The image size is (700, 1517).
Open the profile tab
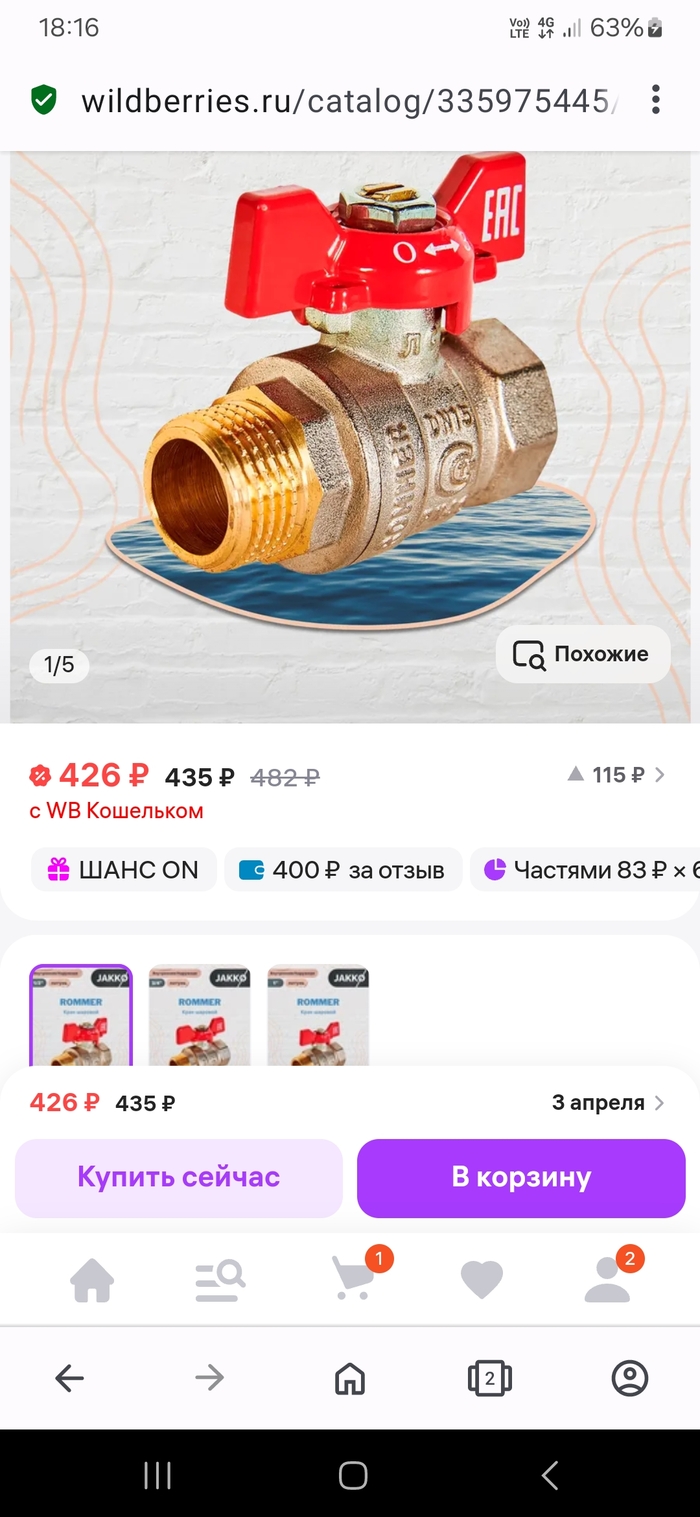click(x=608, y=1280)
